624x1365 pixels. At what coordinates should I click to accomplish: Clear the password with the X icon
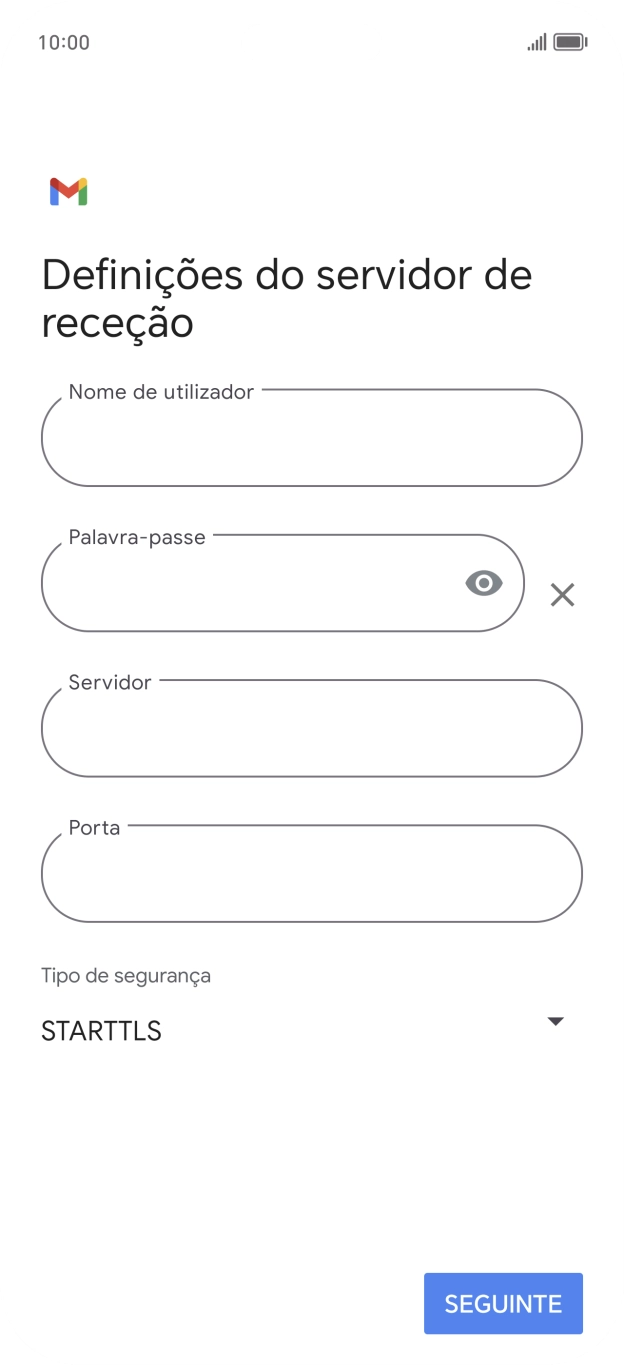562,595
